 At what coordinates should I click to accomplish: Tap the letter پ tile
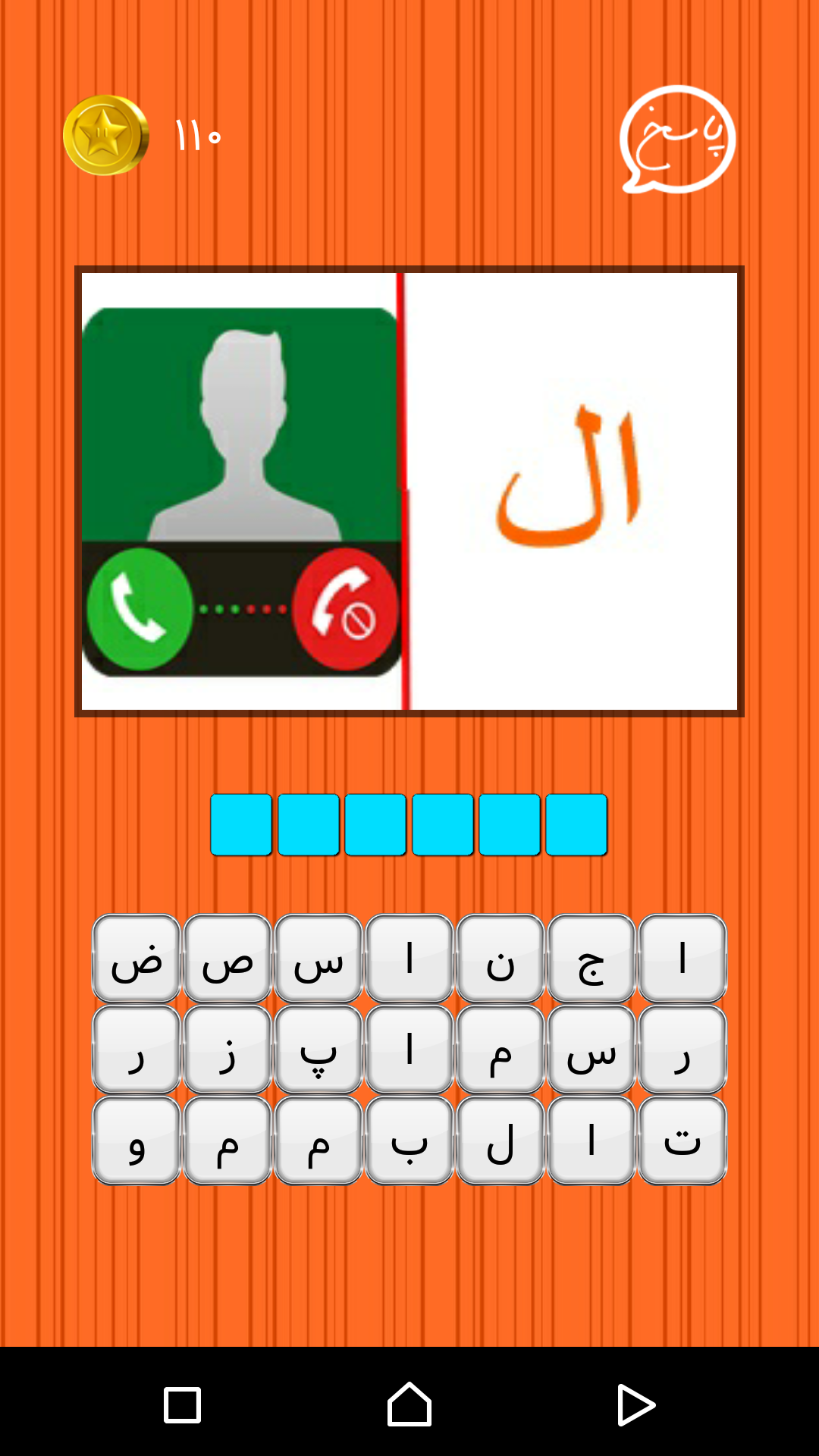(318, 1050)
